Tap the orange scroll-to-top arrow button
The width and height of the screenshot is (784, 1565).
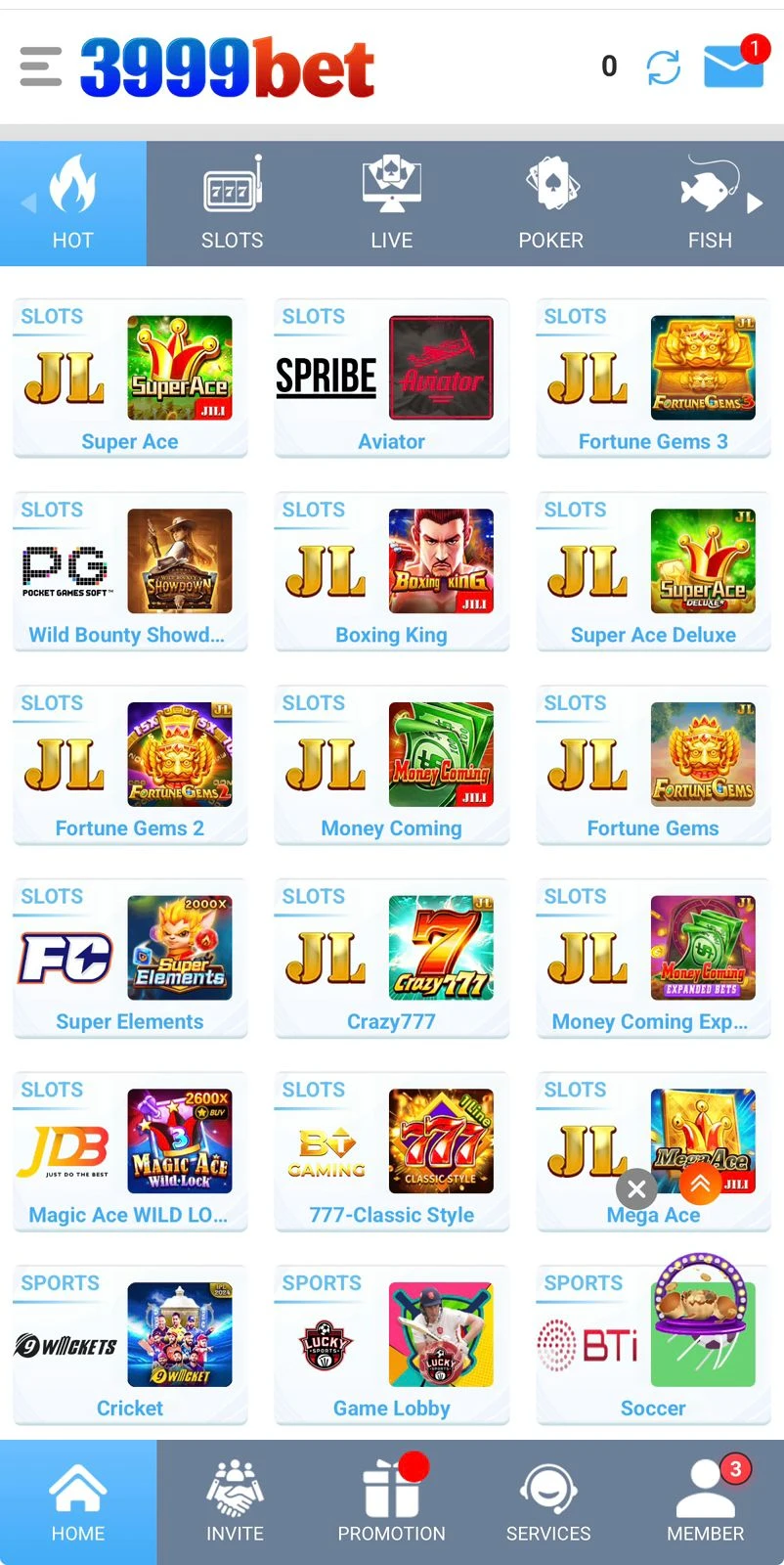(x=700, y=1185)
